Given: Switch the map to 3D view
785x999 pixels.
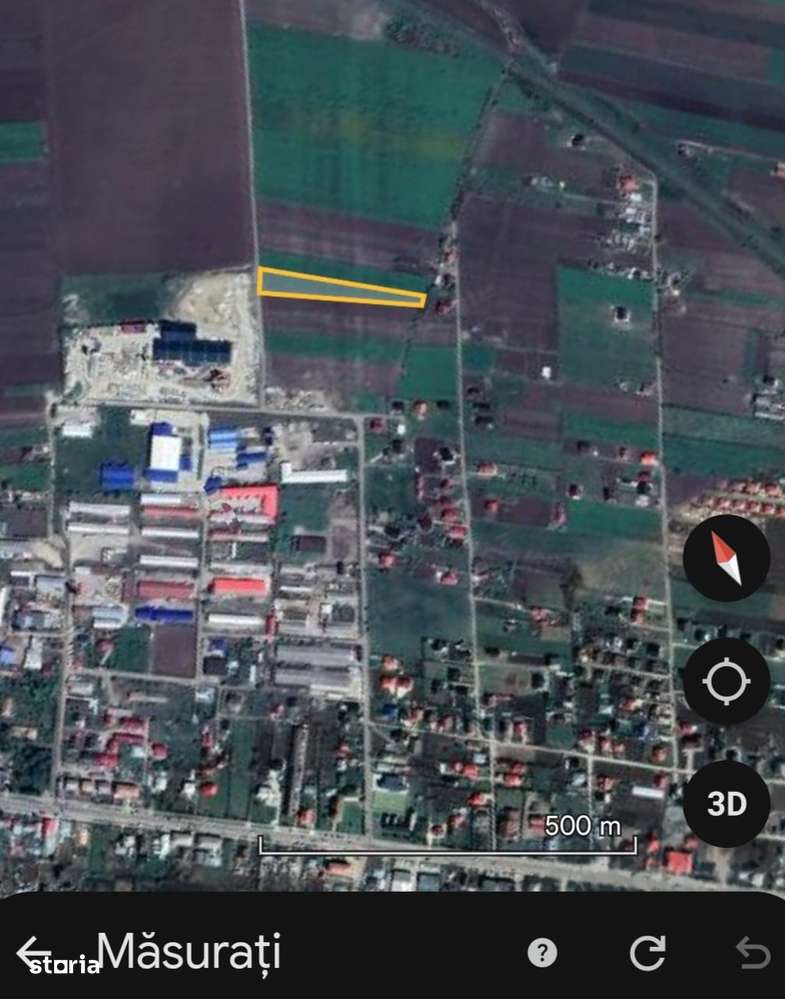Looking at the screenshot, I should pos(726,804).
